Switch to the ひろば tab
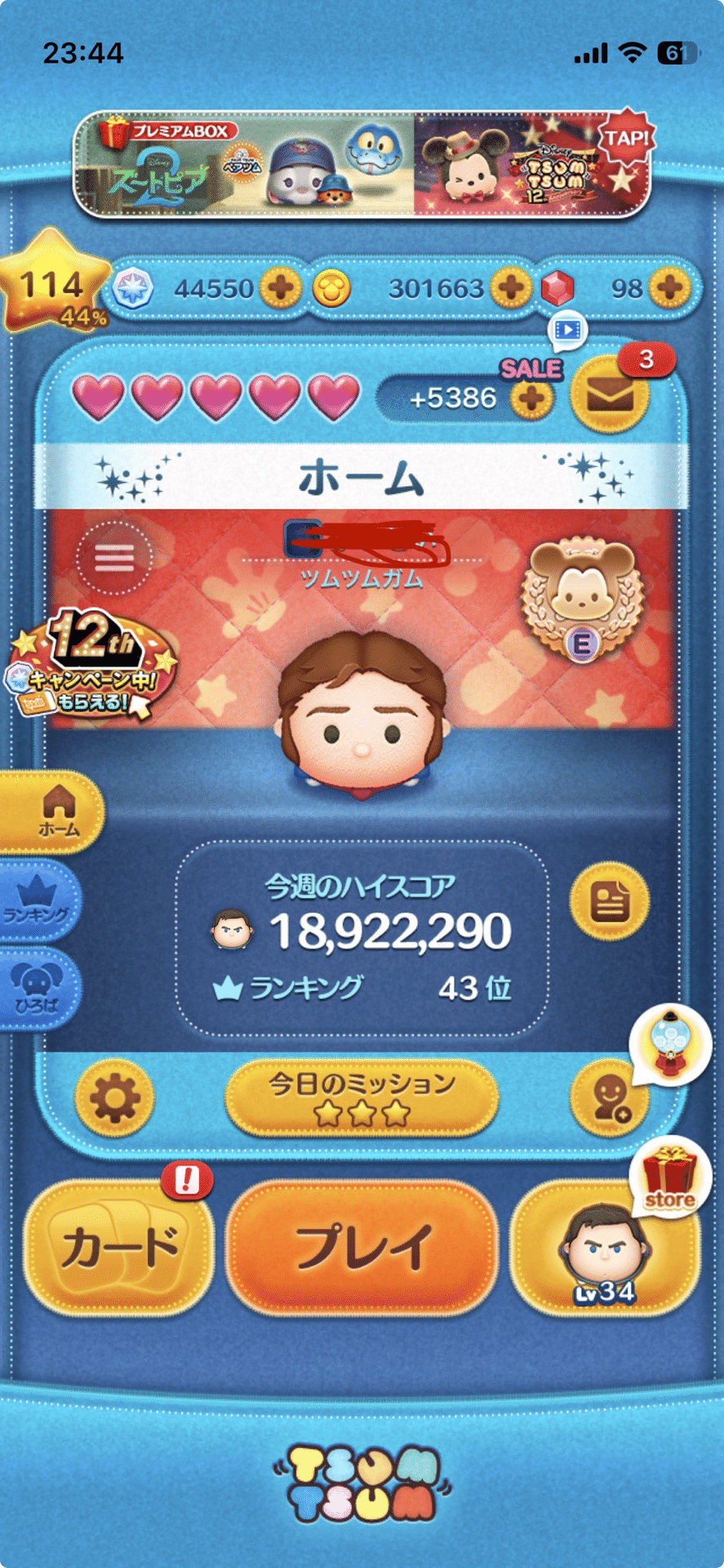The width and height of the screenshot is (724, 1568). [x=37, y=988]
